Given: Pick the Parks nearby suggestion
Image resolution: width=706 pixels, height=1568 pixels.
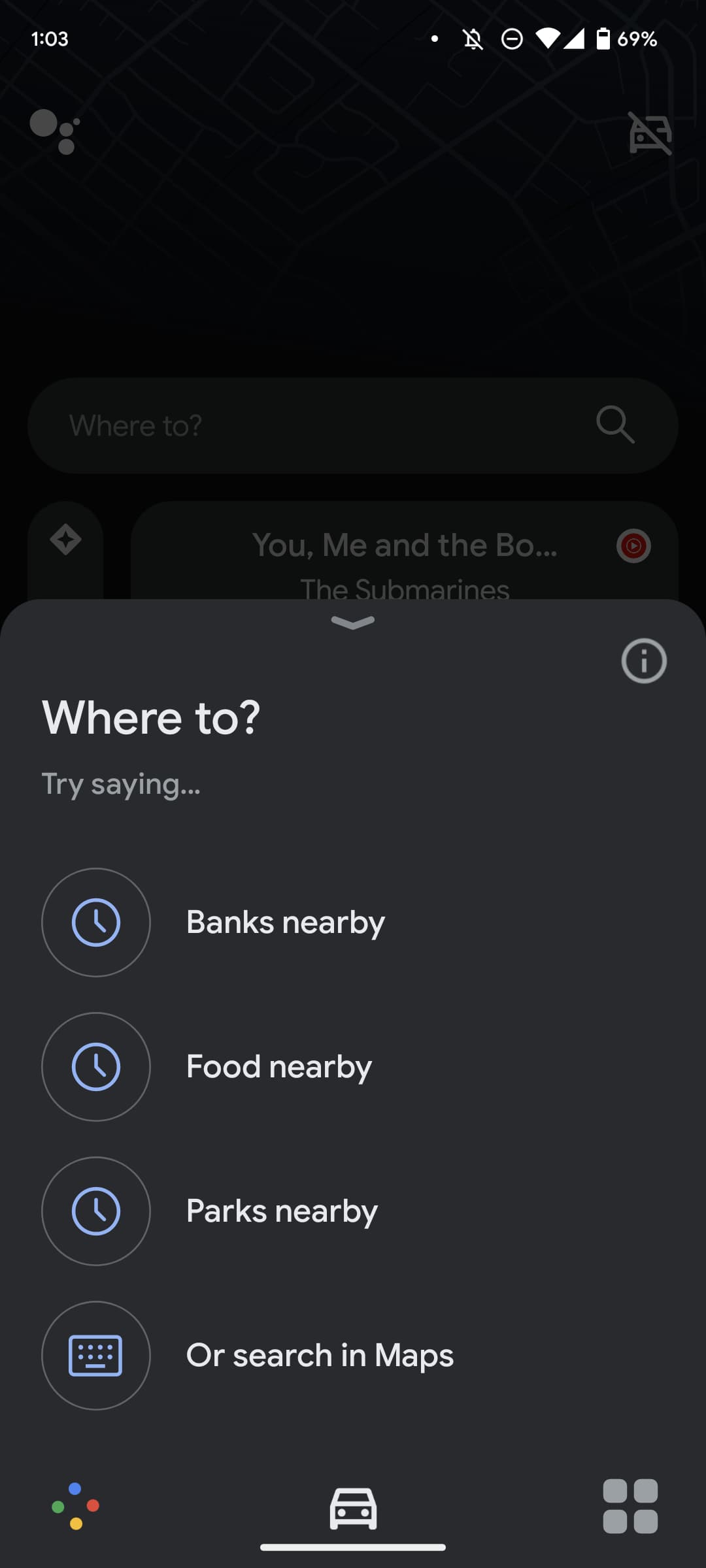Looking at the screenshot, I should tap(282, 1211).
